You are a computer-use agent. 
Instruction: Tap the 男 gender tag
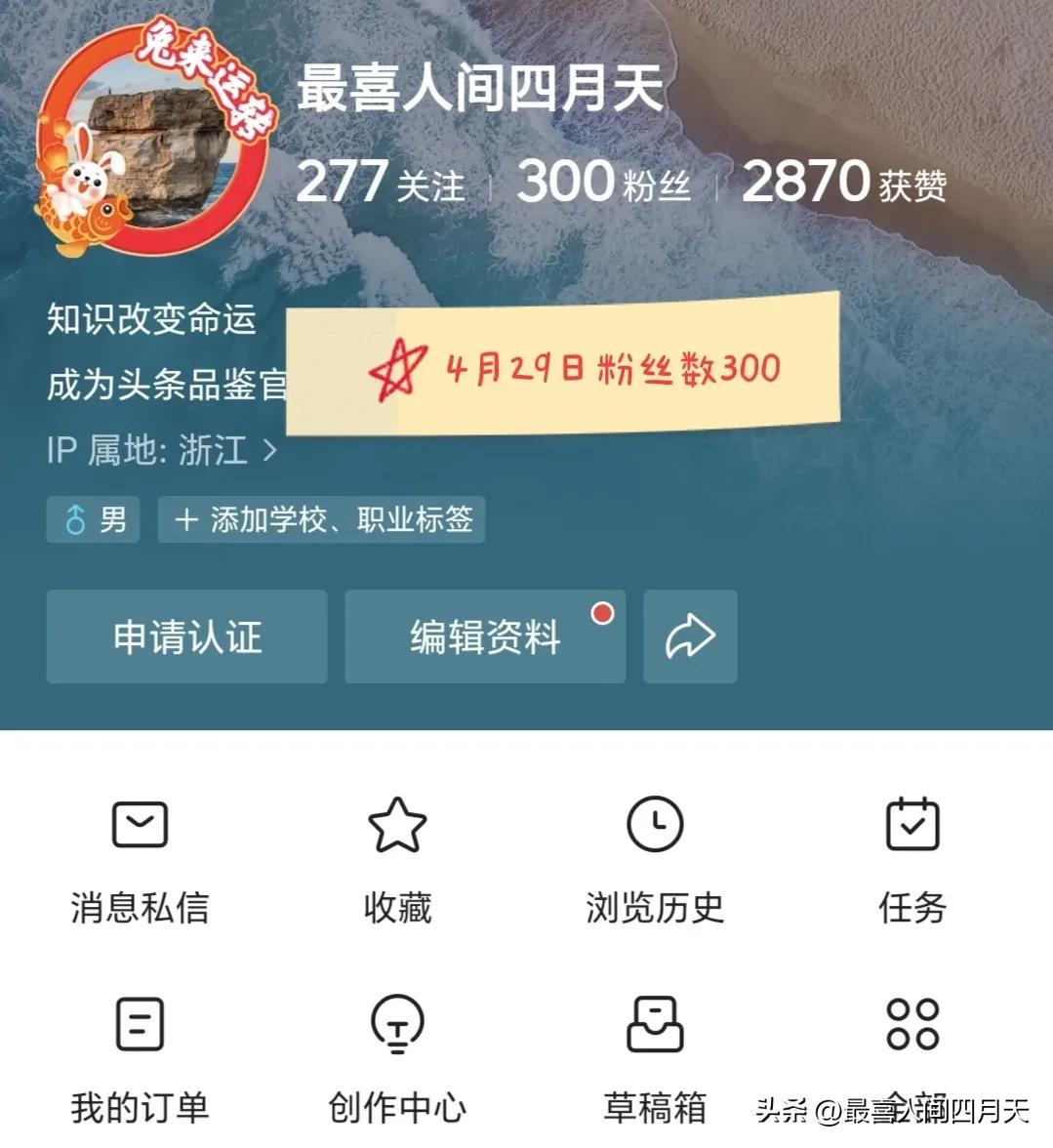[x=93, y=520]
